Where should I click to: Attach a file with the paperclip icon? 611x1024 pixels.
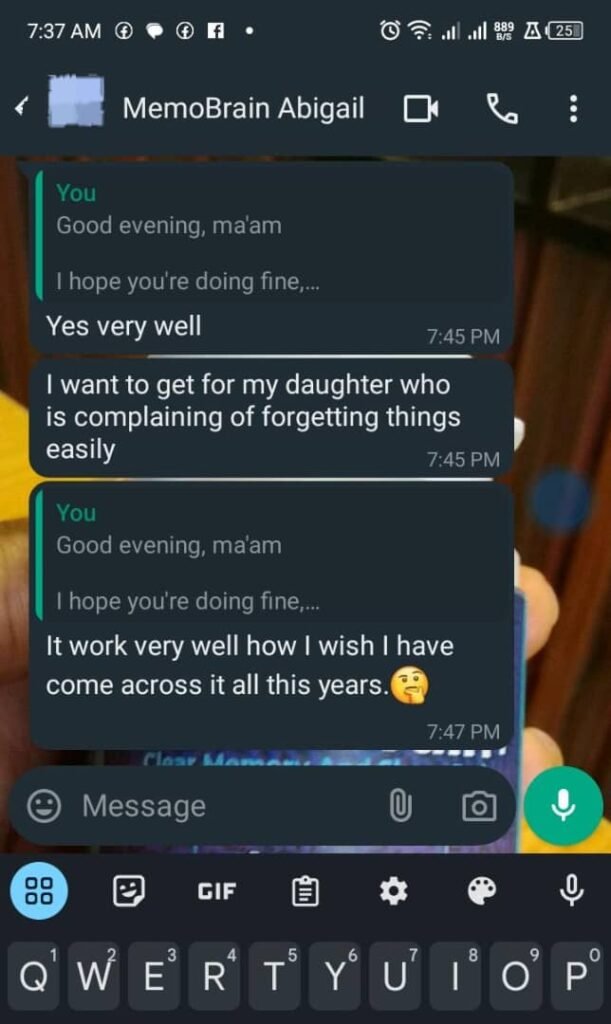[x=400, y=806]
